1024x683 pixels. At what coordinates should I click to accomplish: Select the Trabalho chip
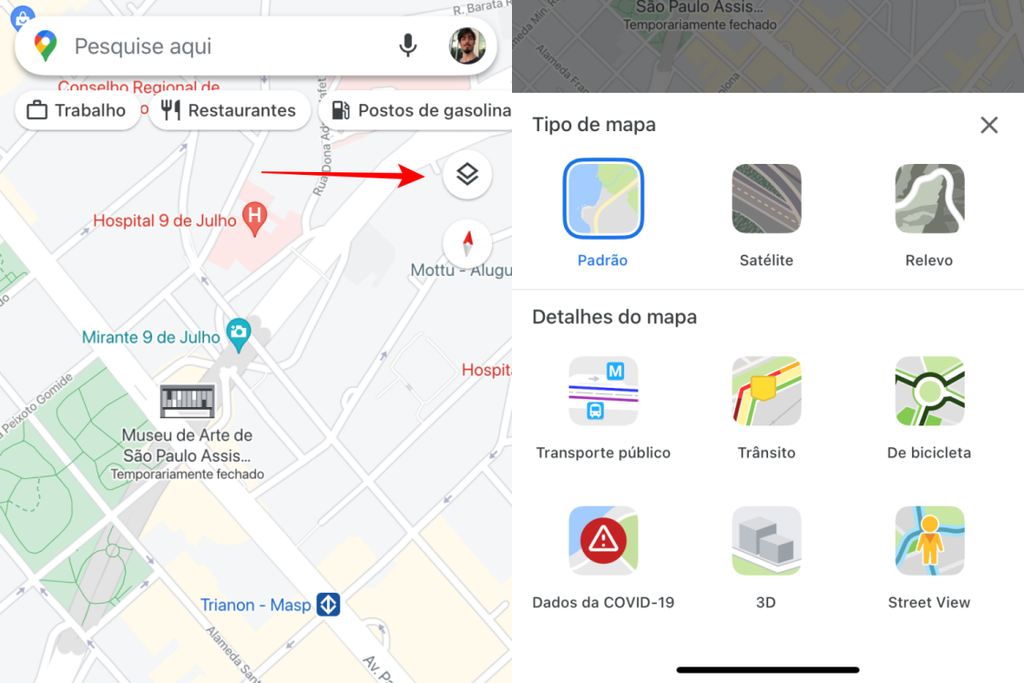pyautogui.click(x=76, y=110)
